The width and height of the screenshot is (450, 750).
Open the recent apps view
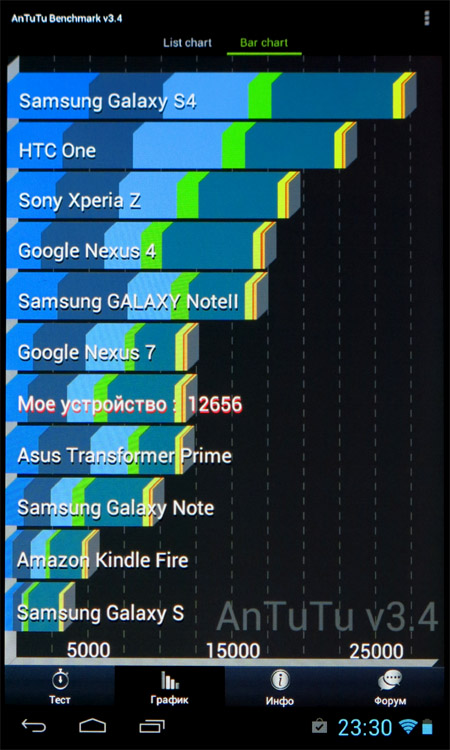(152, 727)
